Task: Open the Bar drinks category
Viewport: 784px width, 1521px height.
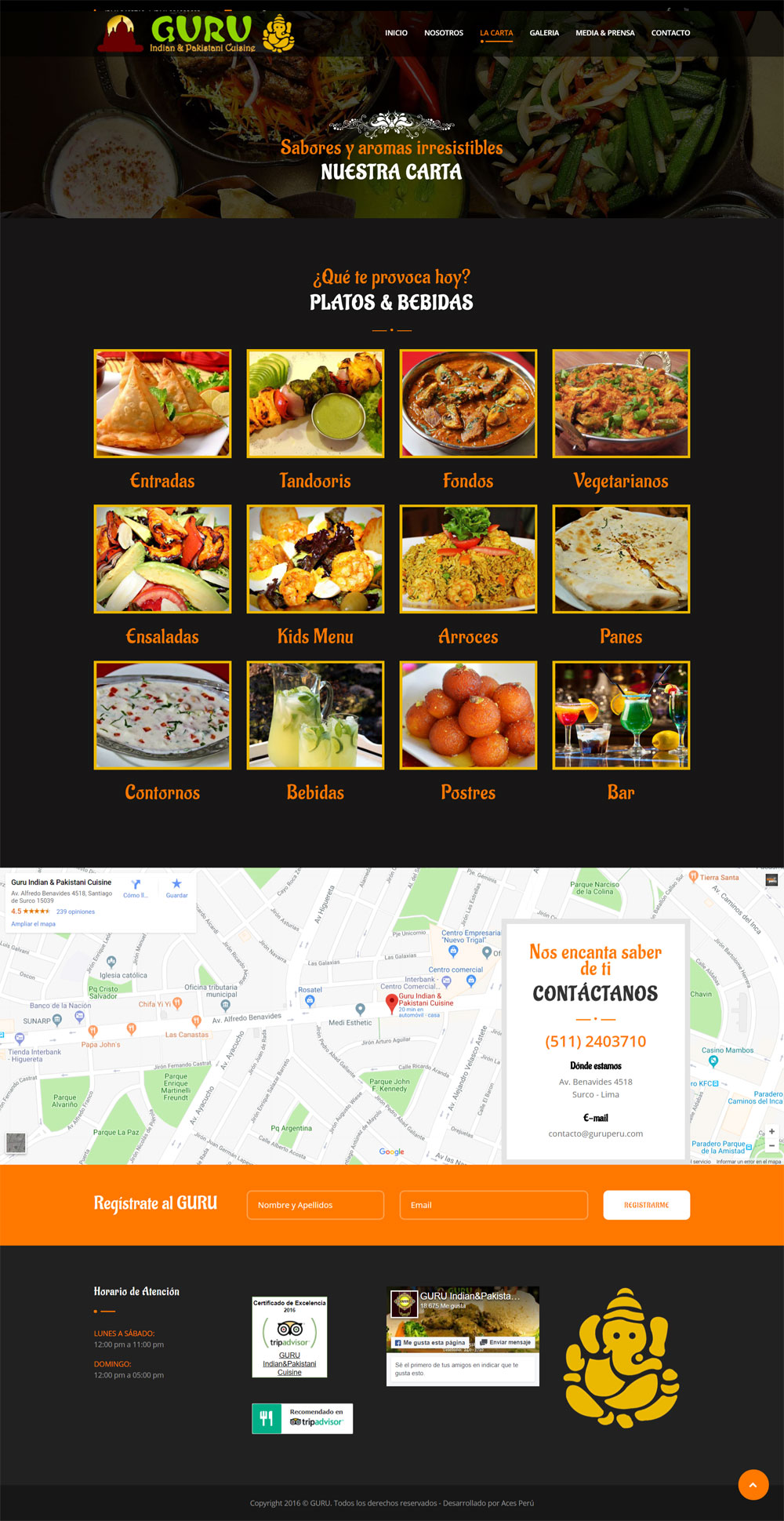Action: point(621,715)
